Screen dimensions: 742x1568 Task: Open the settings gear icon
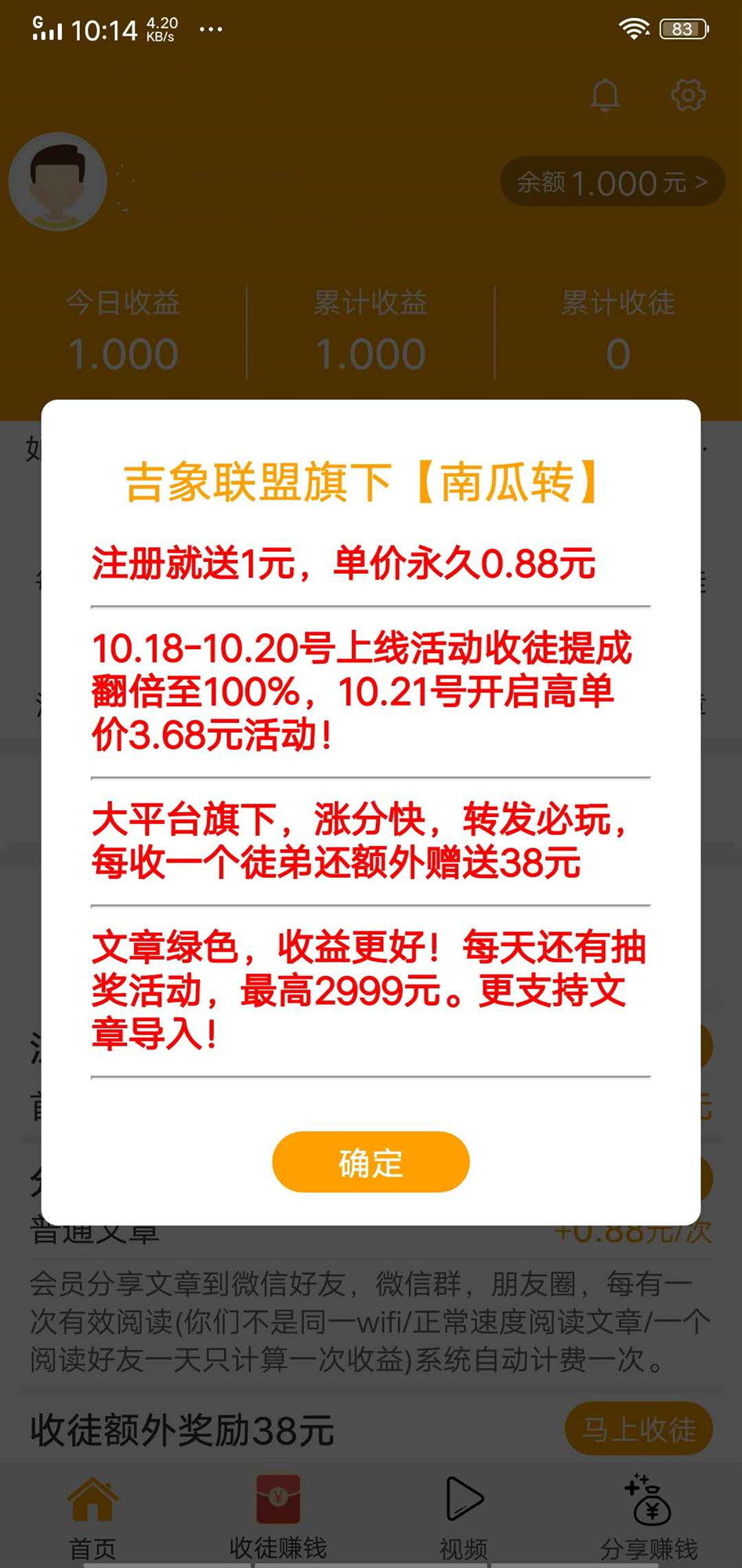click(688, 94)
